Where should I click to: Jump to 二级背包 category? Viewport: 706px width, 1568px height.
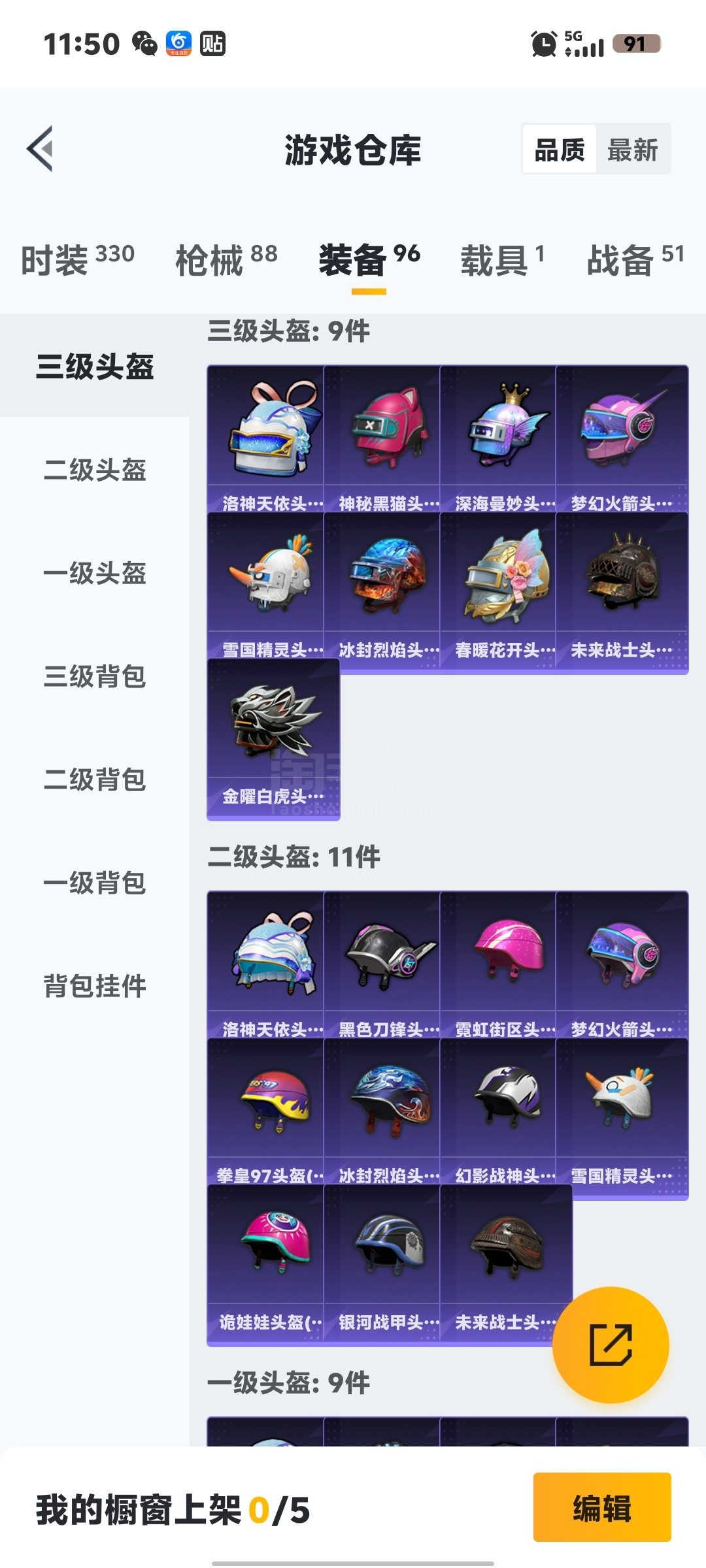click(x=95, y=779)
